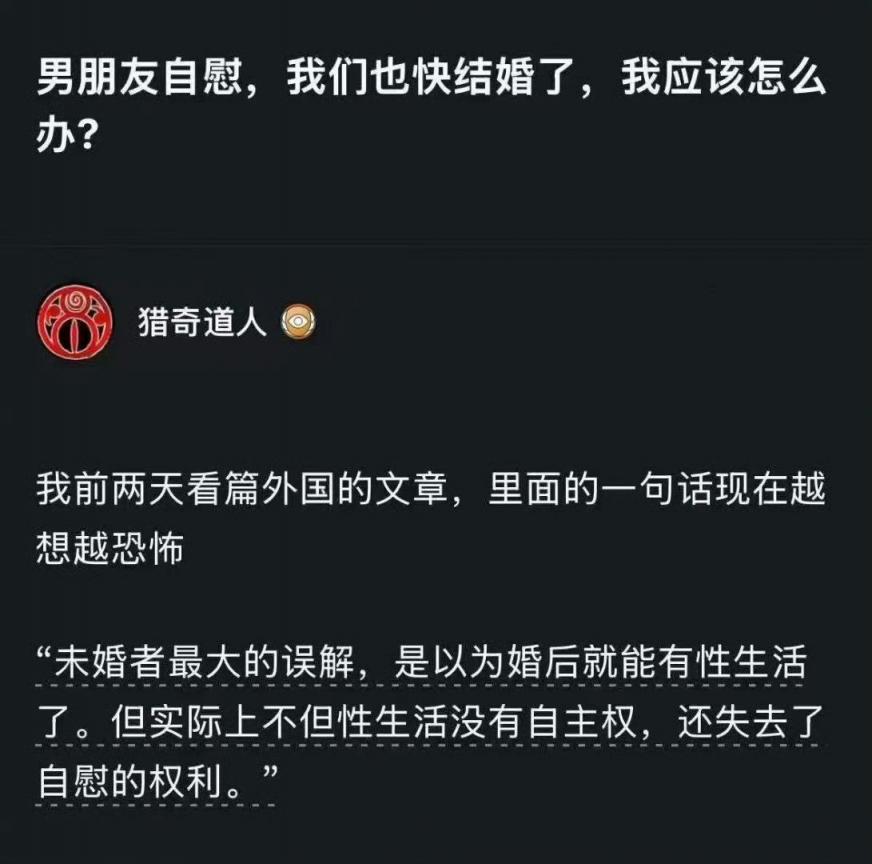Tap the eye badge beside 猎奇道人

coord(298,322)
